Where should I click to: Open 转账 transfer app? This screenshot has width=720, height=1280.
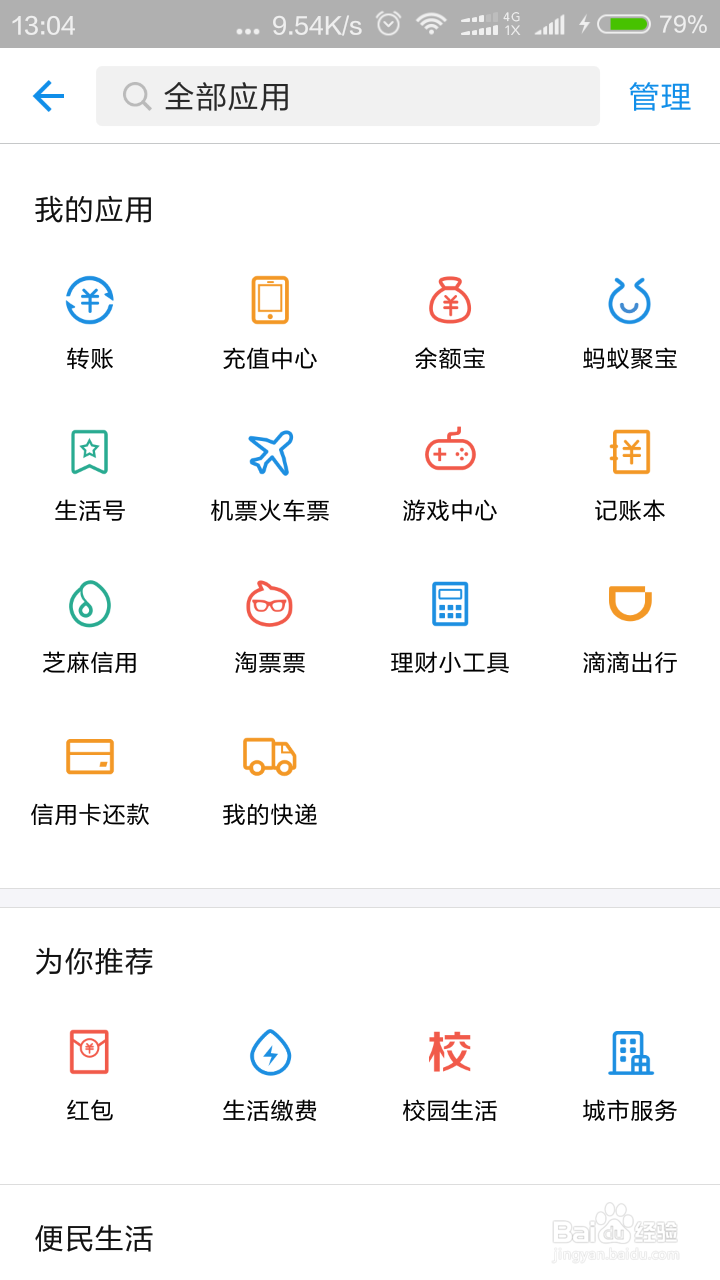tap(90, 322)
